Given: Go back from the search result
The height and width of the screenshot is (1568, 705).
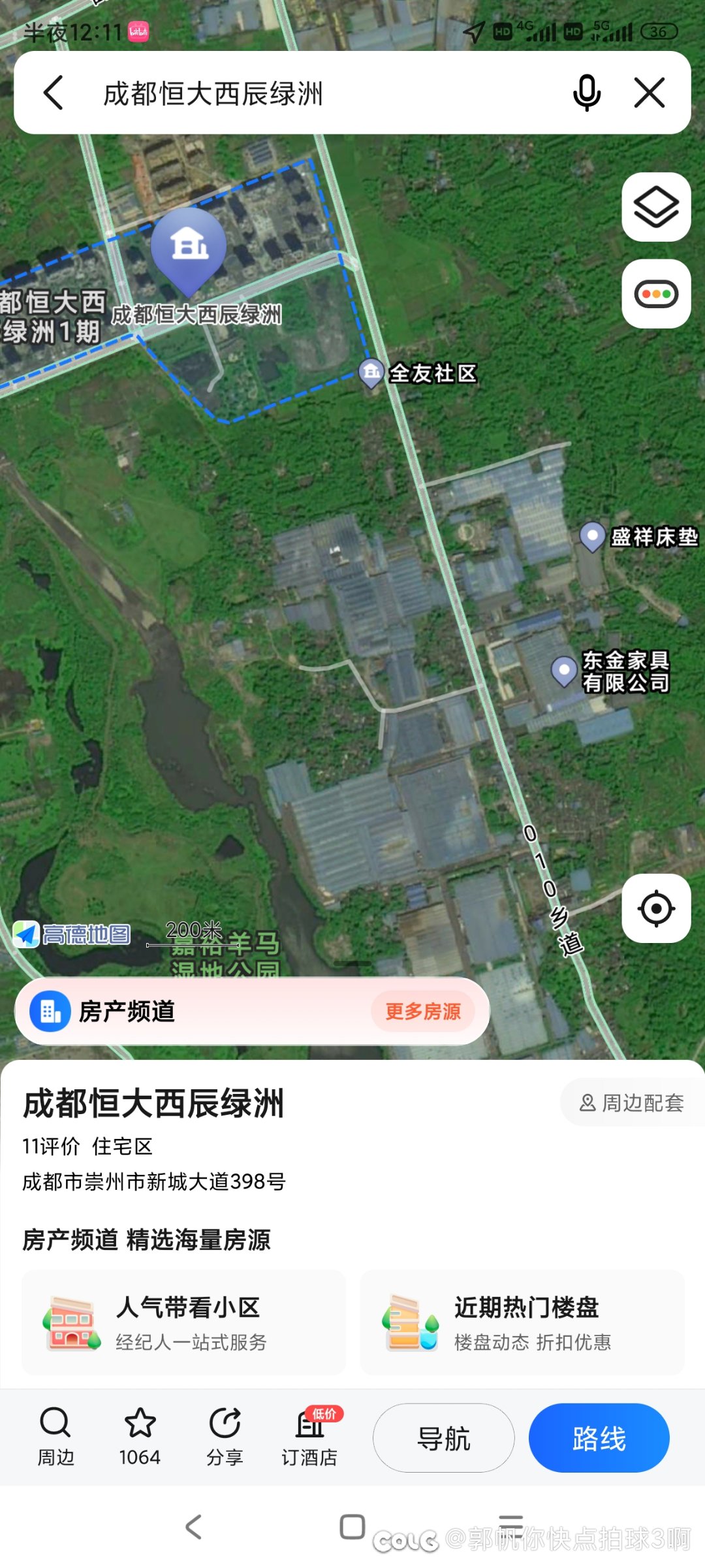Looking at the screenshot, I should click(54, 93).
